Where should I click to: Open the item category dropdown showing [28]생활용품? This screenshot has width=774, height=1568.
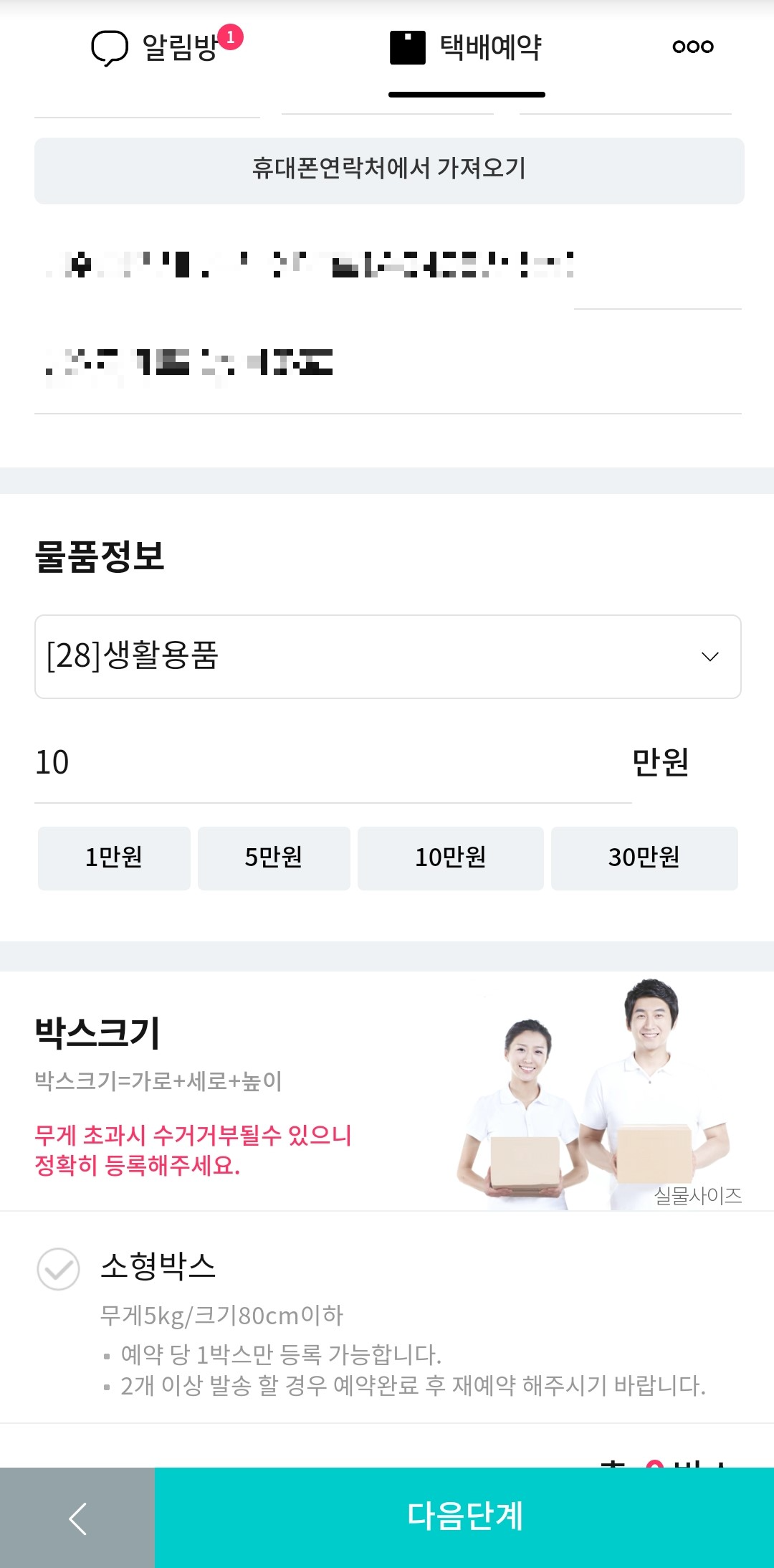pyautogui.click(x=387, y=656)
